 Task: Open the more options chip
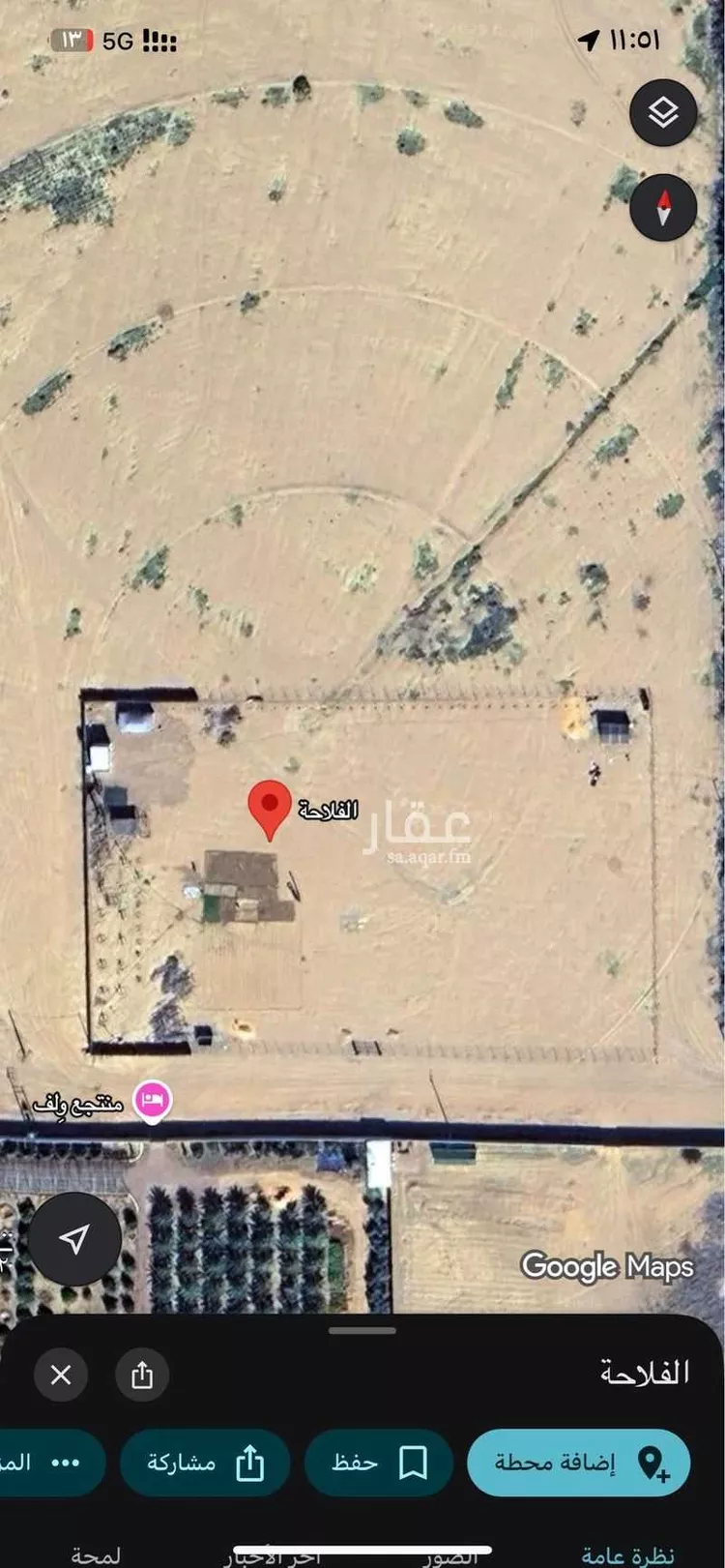point(48,1463)
